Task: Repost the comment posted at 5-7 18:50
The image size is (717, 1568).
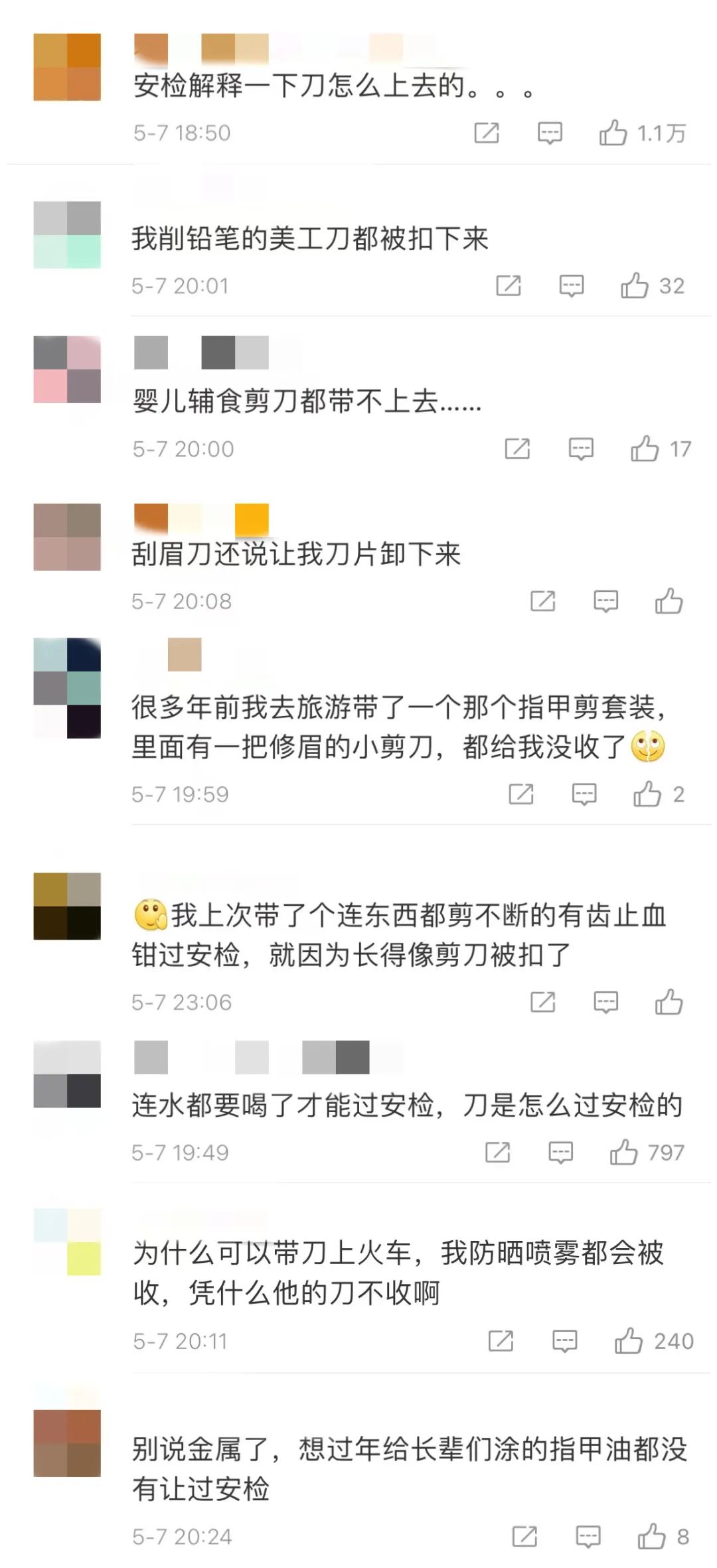Action: (487, 133)
